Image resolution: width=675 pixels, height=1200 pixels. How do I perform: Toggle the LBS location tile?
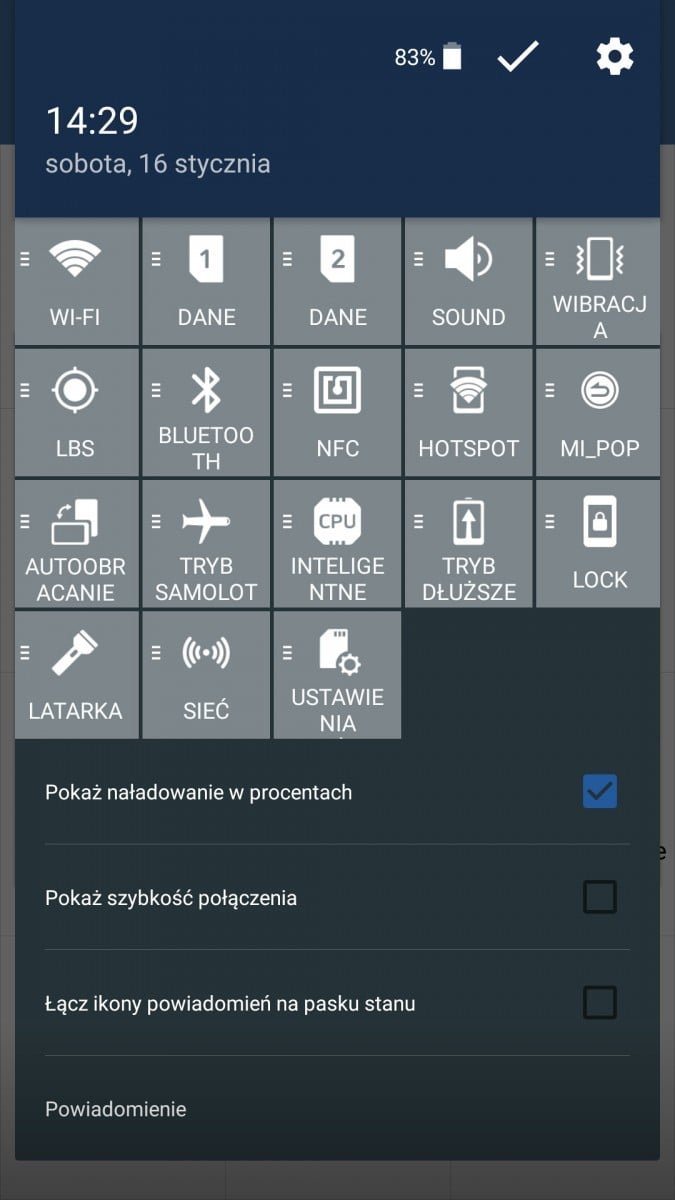pyautogui.click(x=77, y=412)
